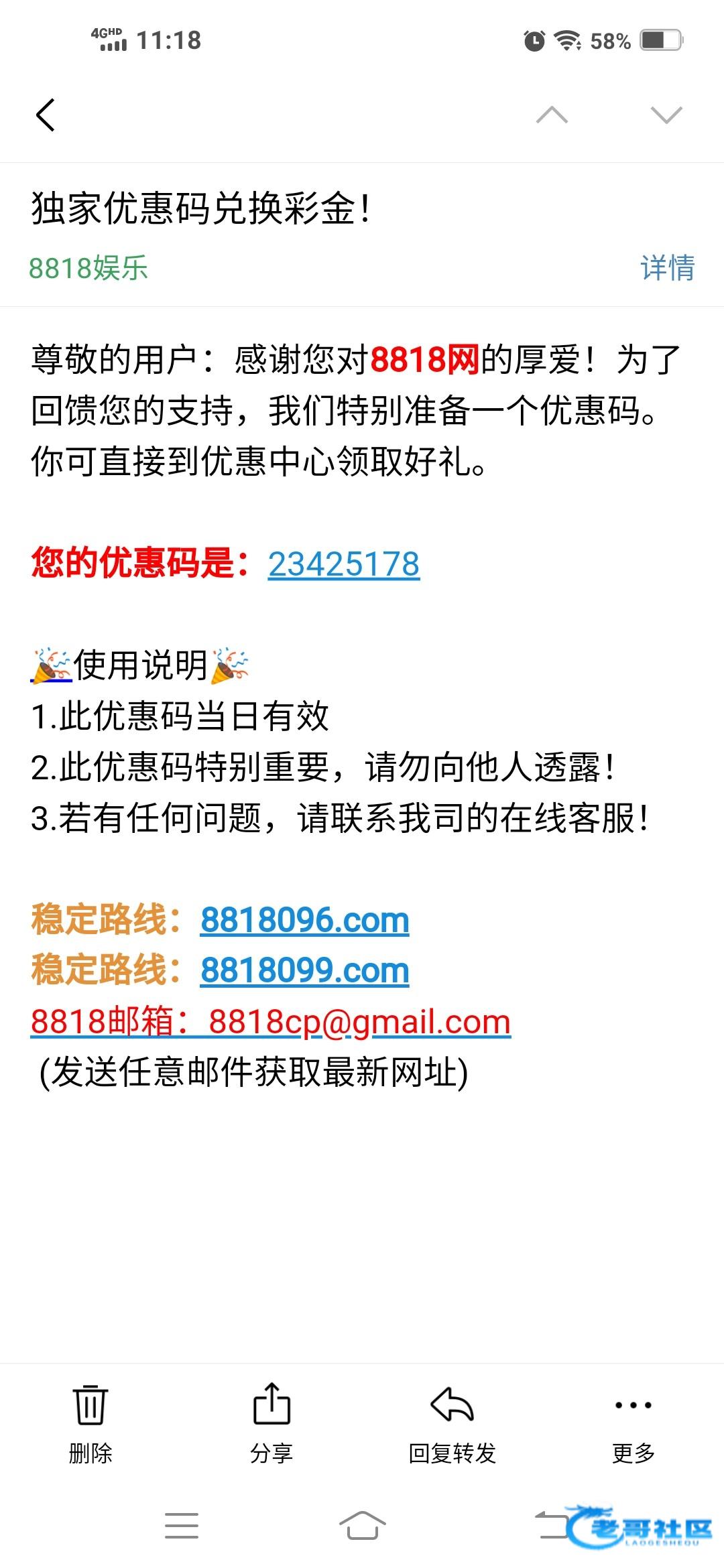Viewport: 724px width, 1568px height.
Task: Open the previous email with the up arrow
Action: pyautogui.click(x=552, y=115)
